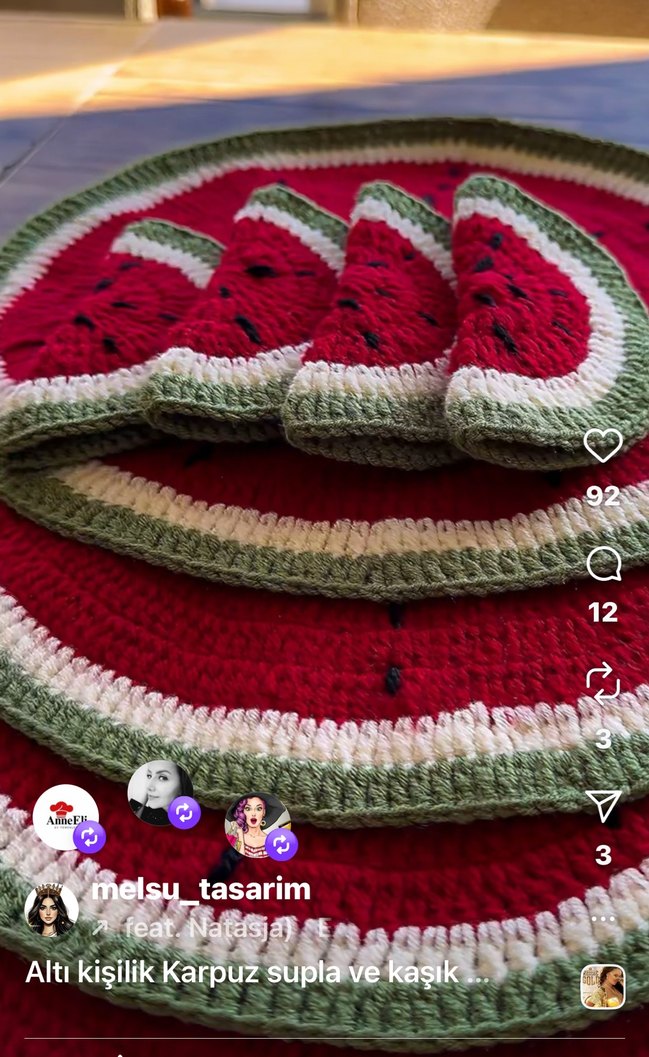View the purple-haired cartoon repost avatar
649x1057 pixels.
coord(257,825)
